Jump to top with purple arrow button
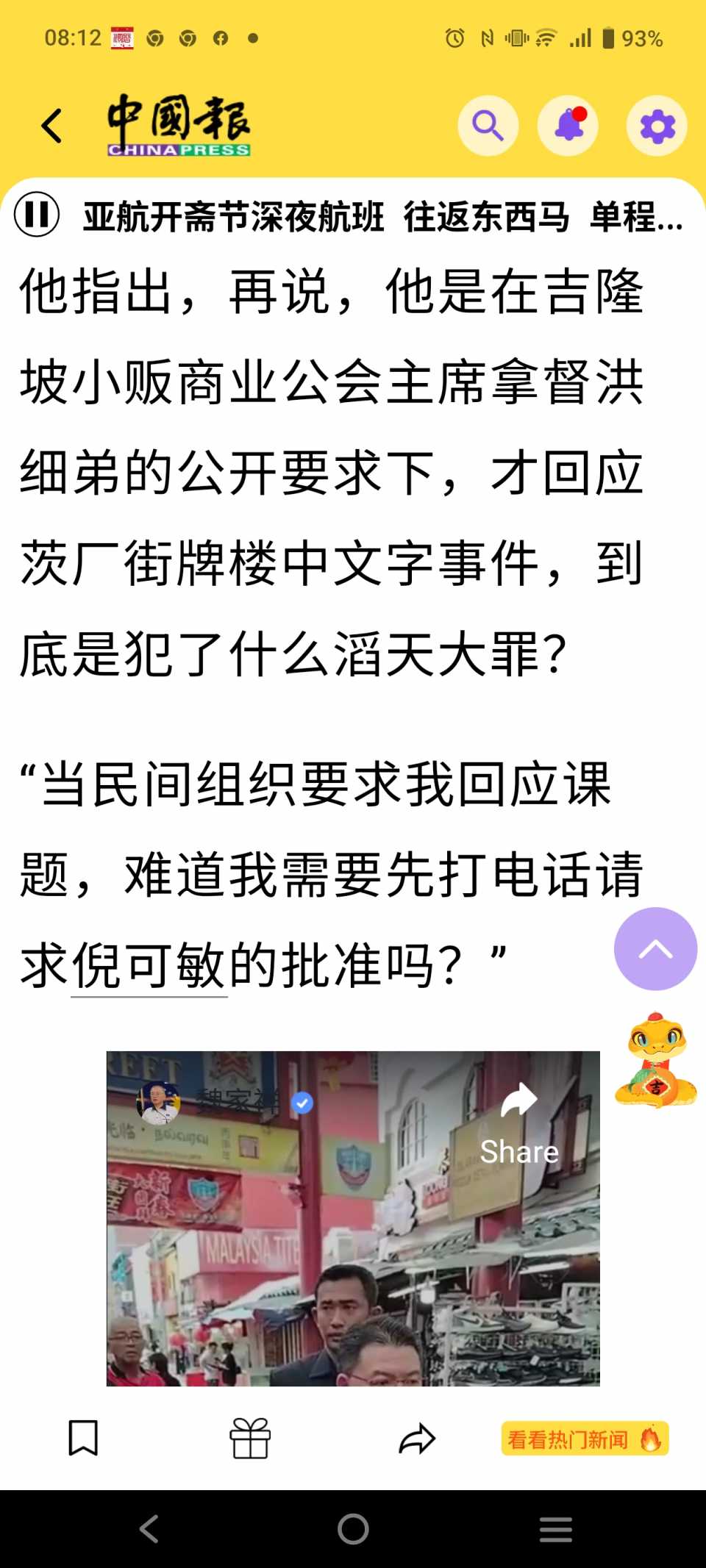Viewport: 706px width, 1568px height. 655,949
